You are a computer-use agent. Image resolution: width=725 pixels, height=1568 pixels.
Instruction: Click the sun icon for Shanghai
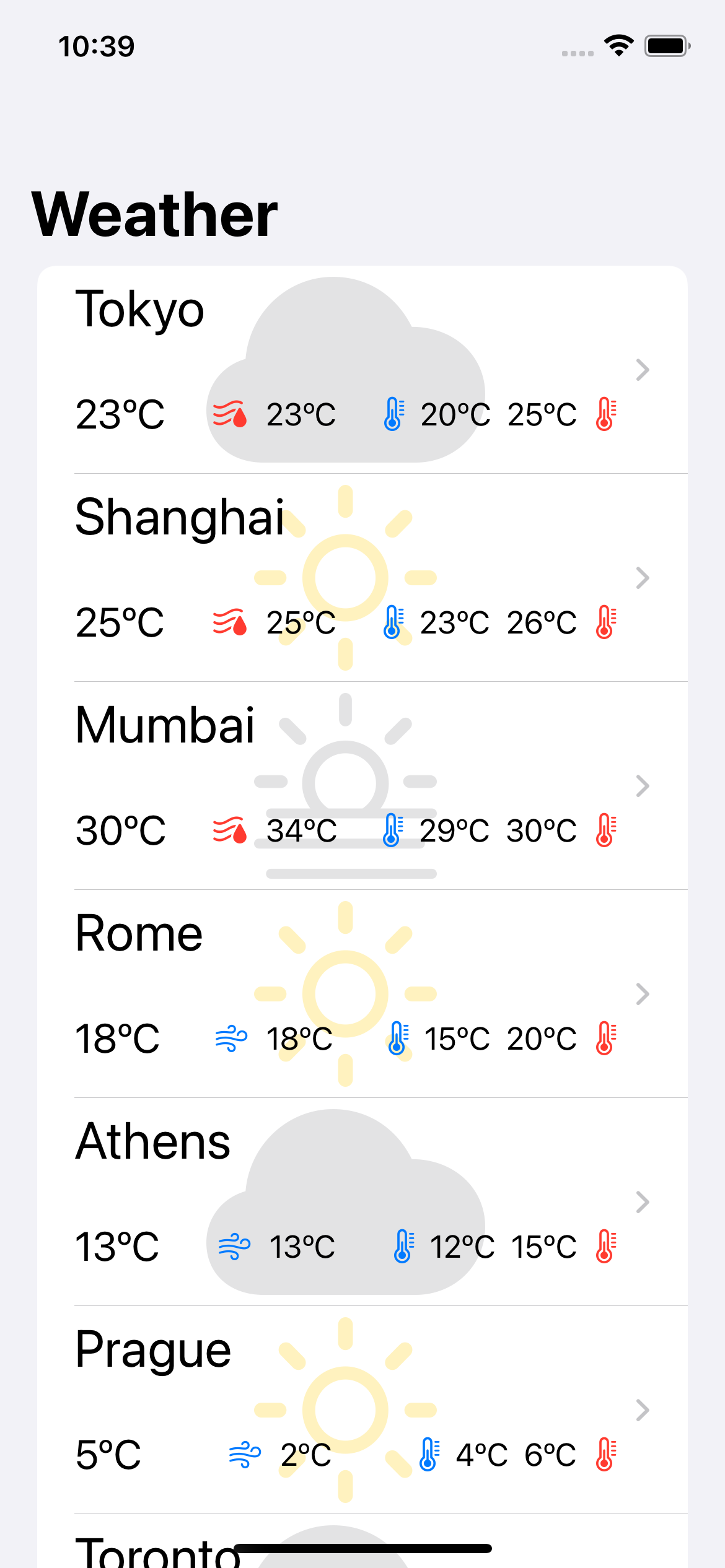[347, 576]
